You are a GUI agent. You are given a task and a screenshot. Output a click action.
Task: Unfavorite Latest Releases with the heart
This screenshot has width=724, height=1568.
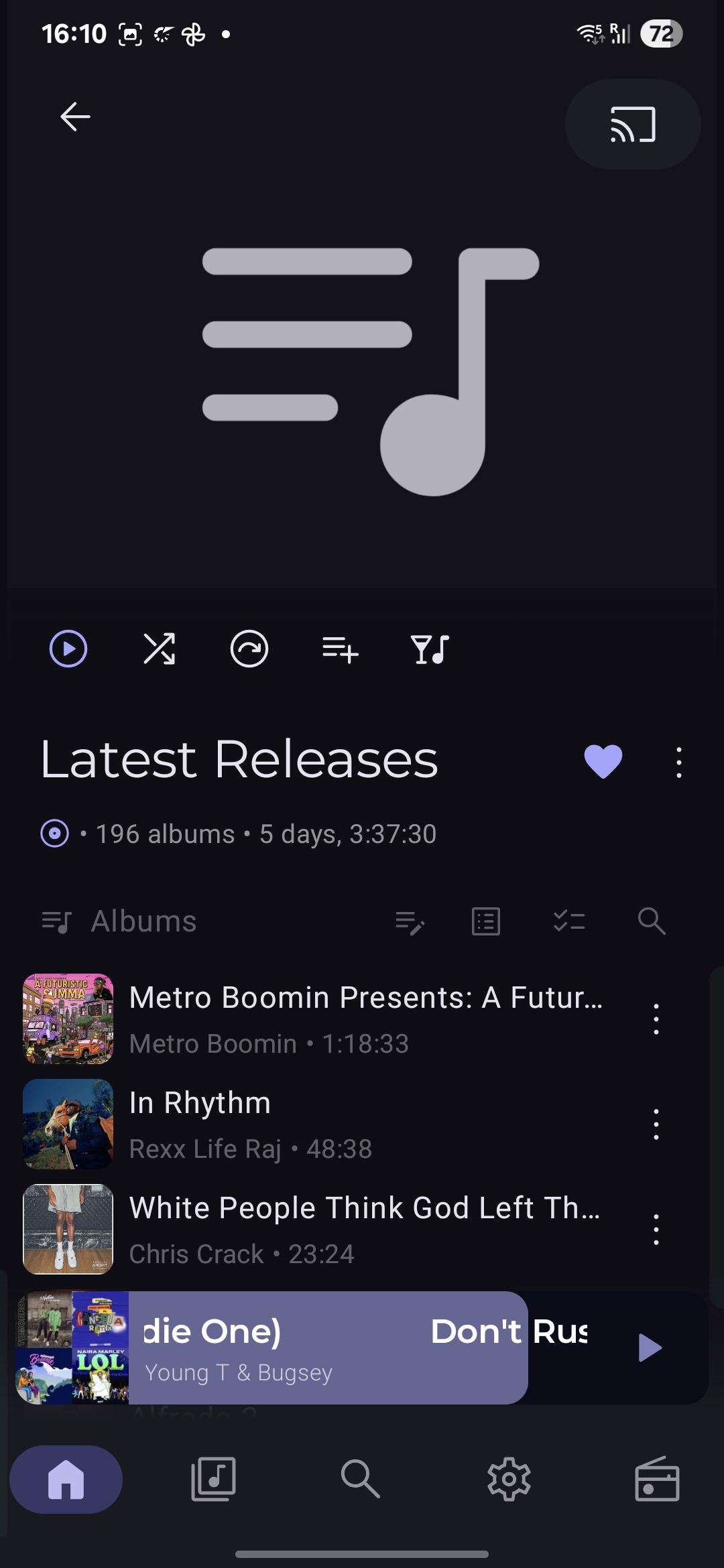(x=603, y=762)
